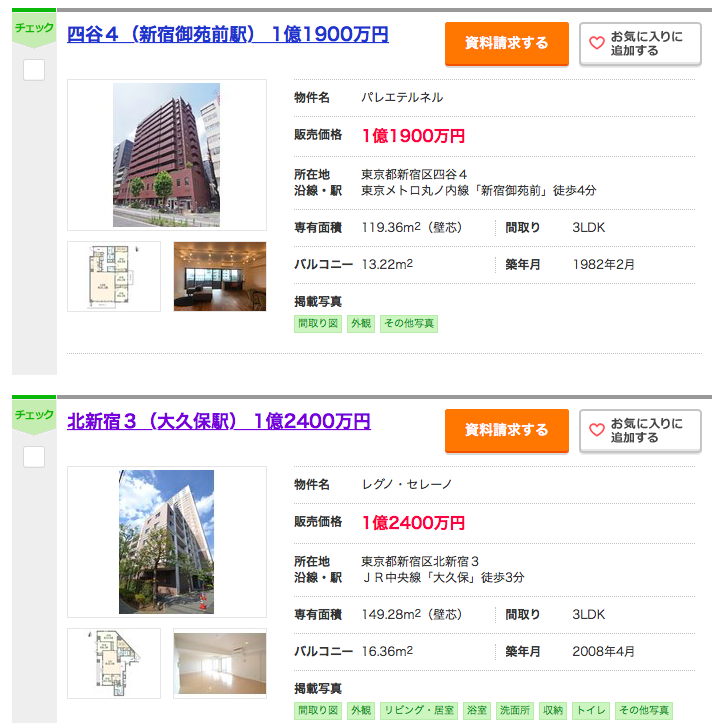
Task: Open the 四谷４ 新宿御苑前駅 listing link
Action: [x=227, y=35]
